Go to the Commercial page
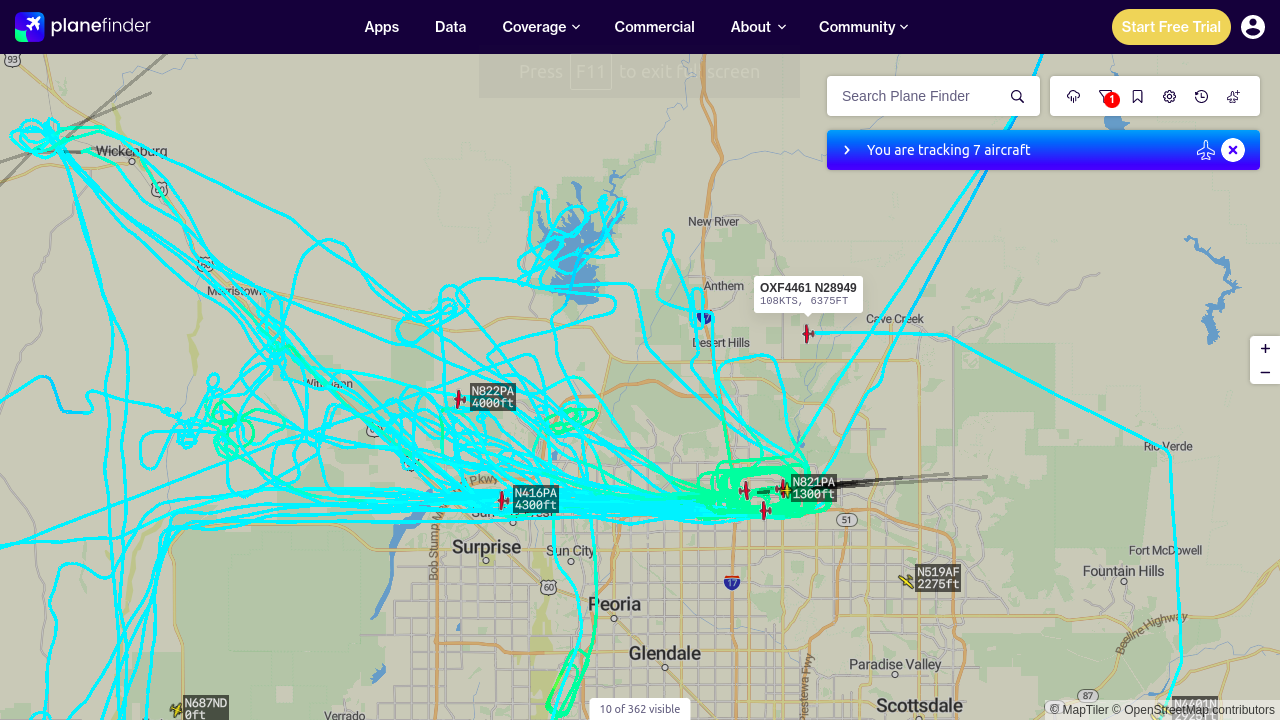 [x=654, y=27]
